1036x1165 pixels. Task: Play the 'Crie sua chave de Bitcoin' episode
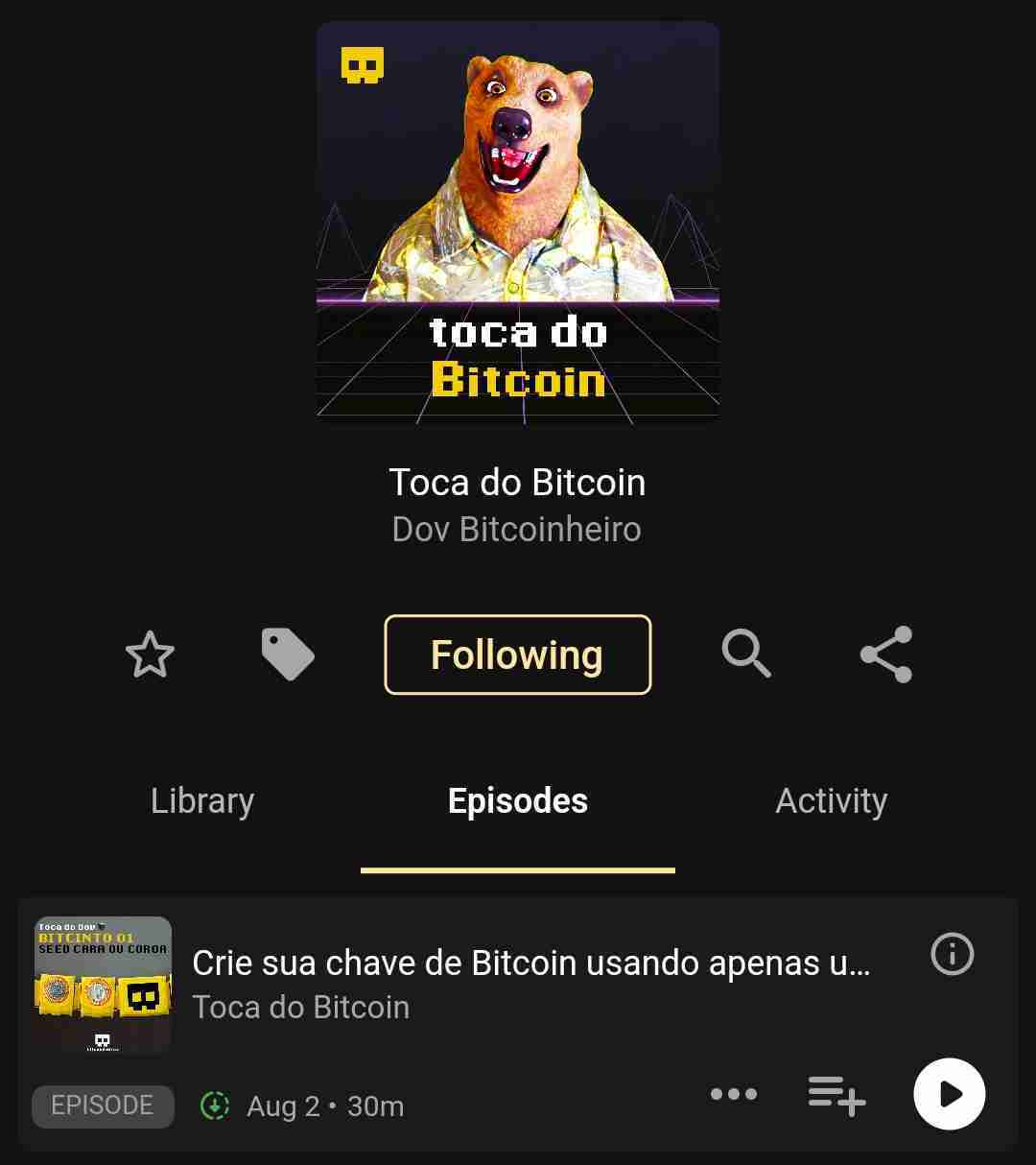[x=949, y=1094]
